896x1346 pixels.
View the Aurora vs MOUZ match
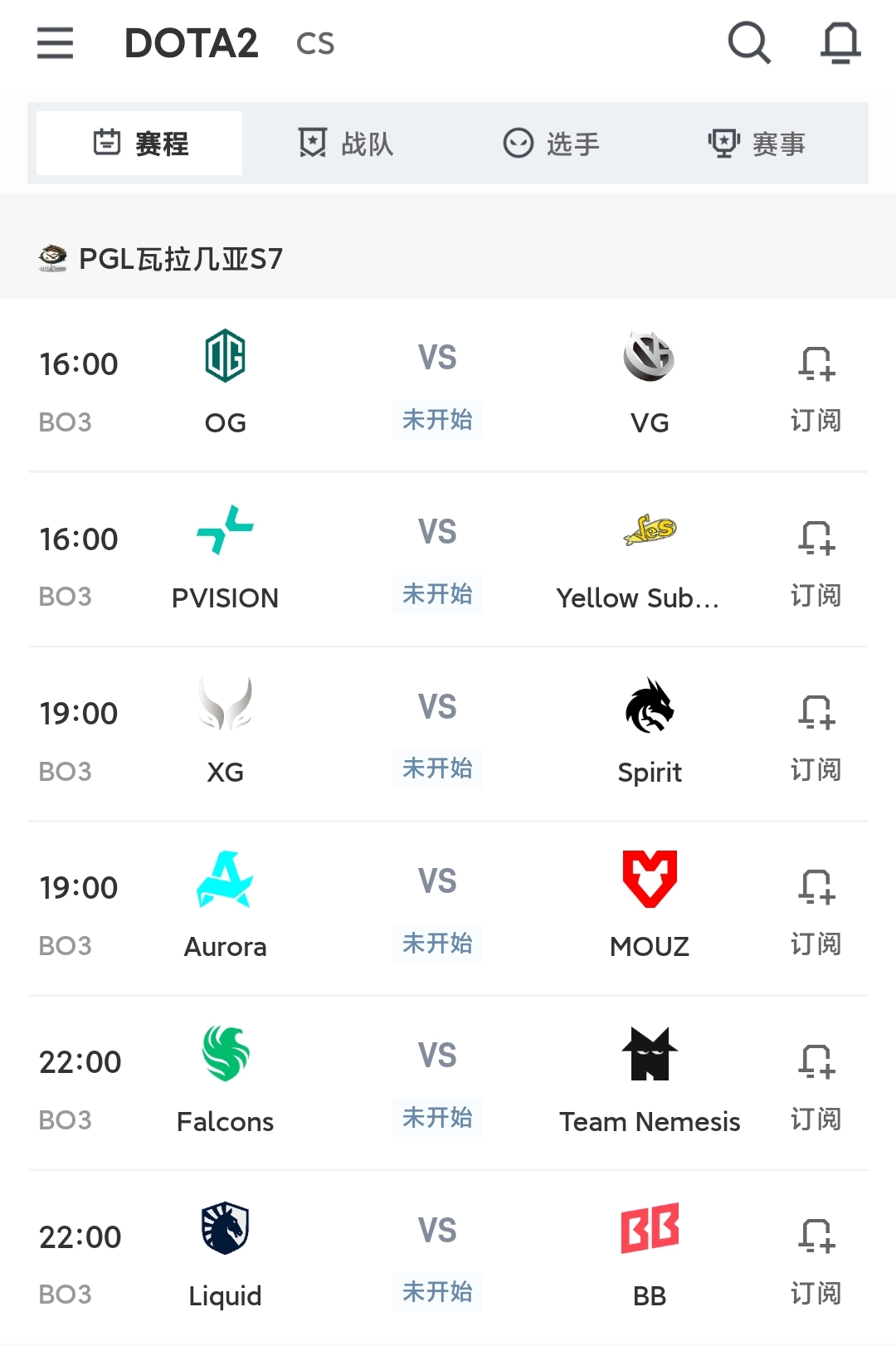437,910
